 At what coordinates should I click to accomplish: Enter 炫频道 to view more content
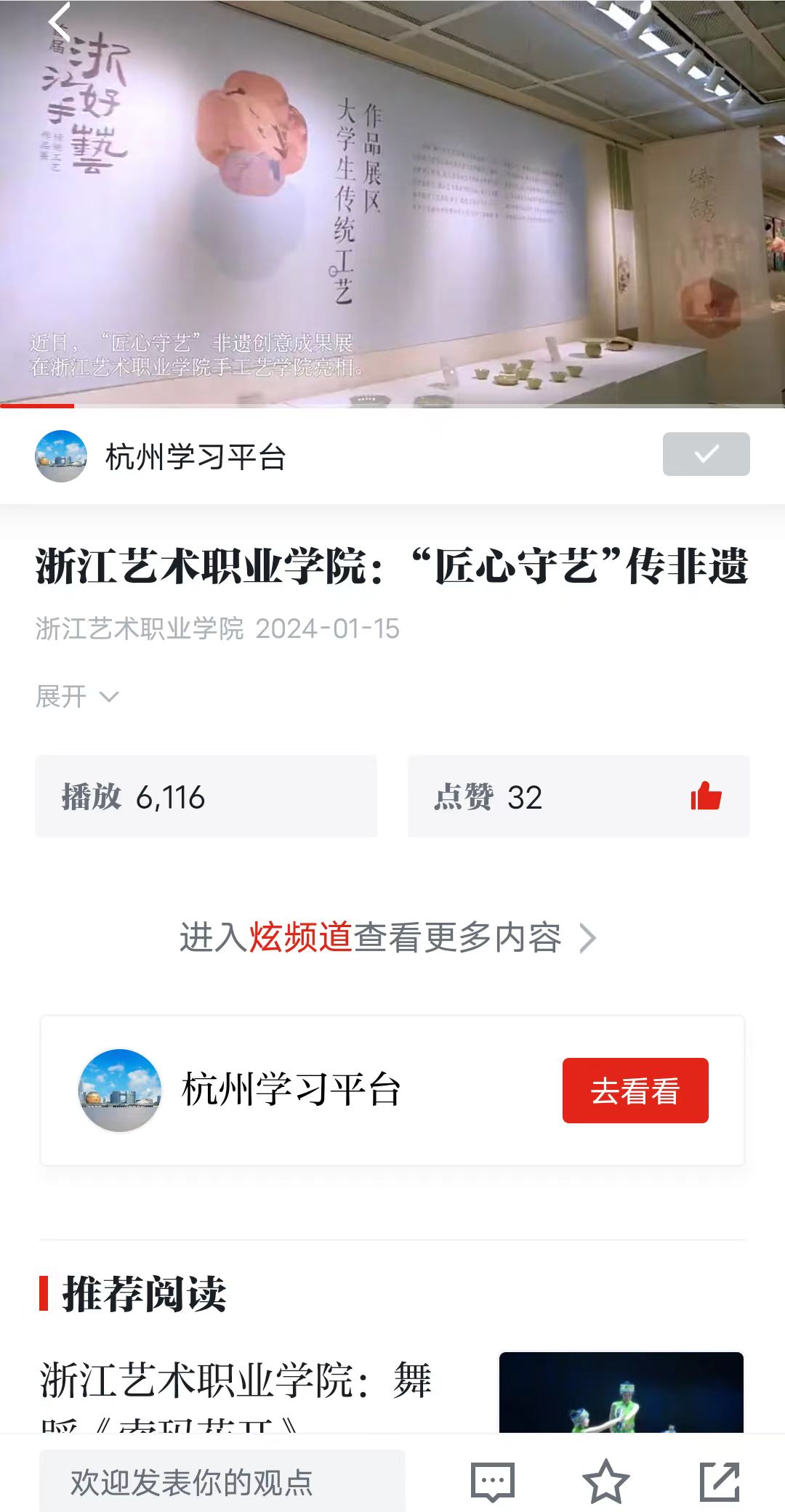pyautogui.click(x=387, y=937)
